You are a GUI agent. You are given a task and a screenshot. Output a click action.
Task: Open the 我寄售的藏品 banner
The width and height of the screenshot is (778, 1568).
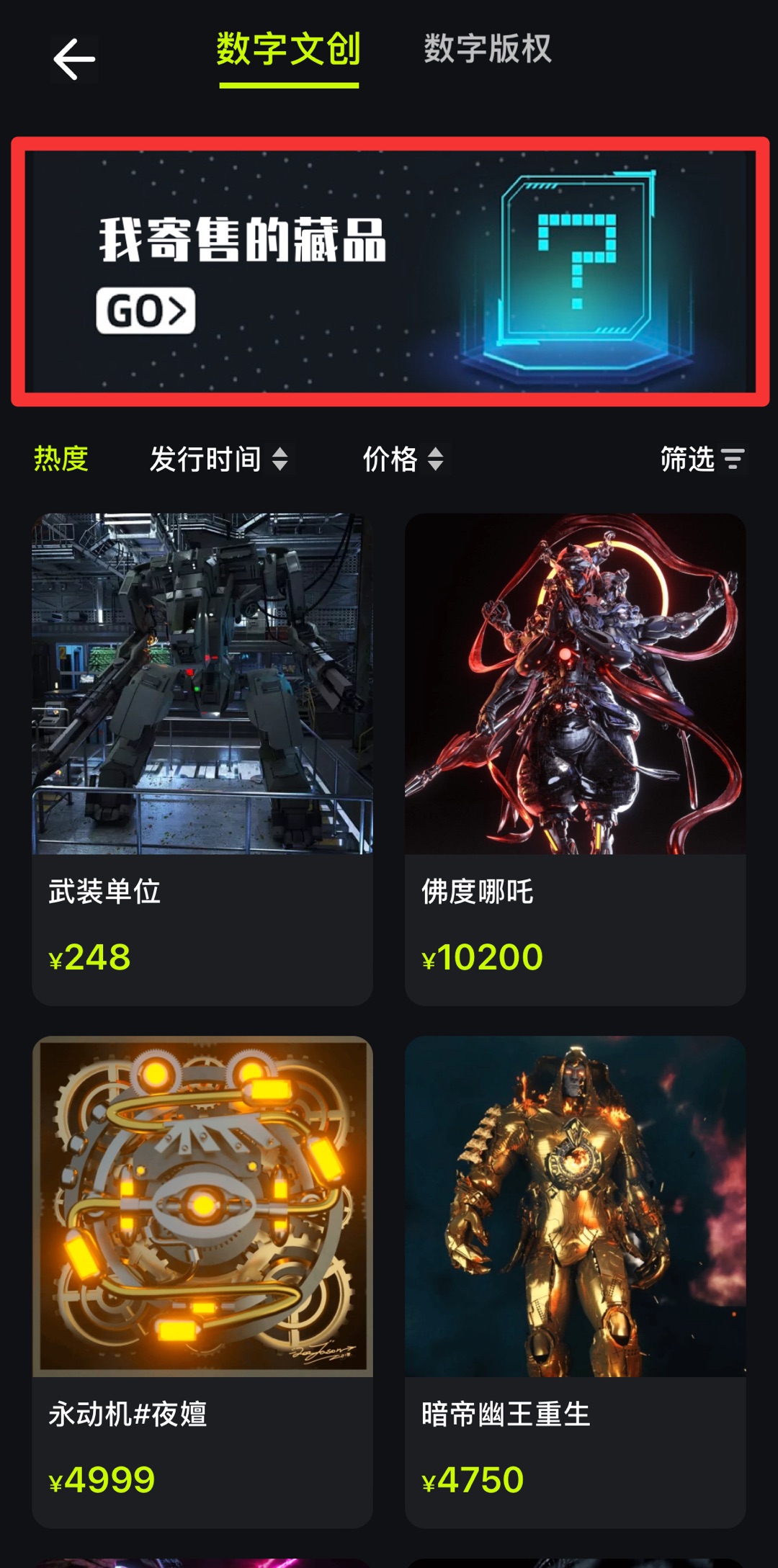click(390, 272)
